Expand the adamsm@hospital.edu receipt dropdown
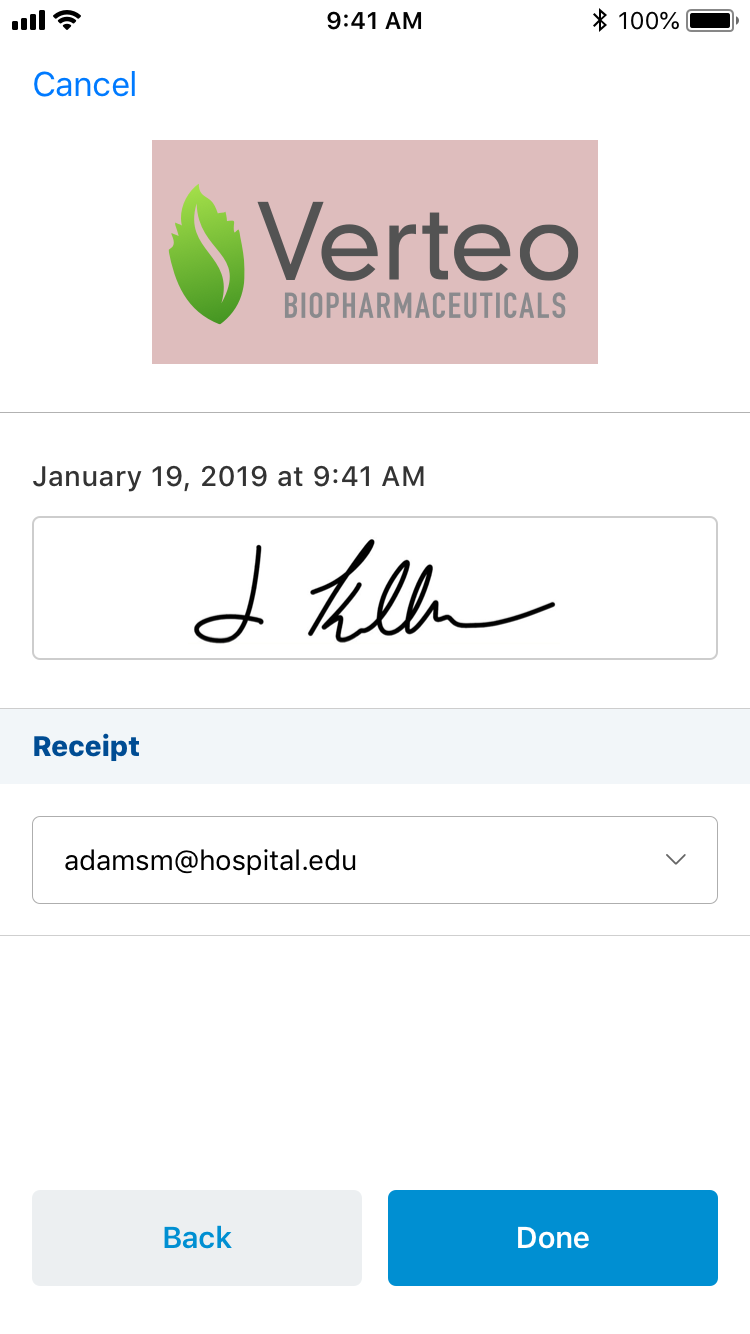750x1334 pixels. click(x=374, y=860)
